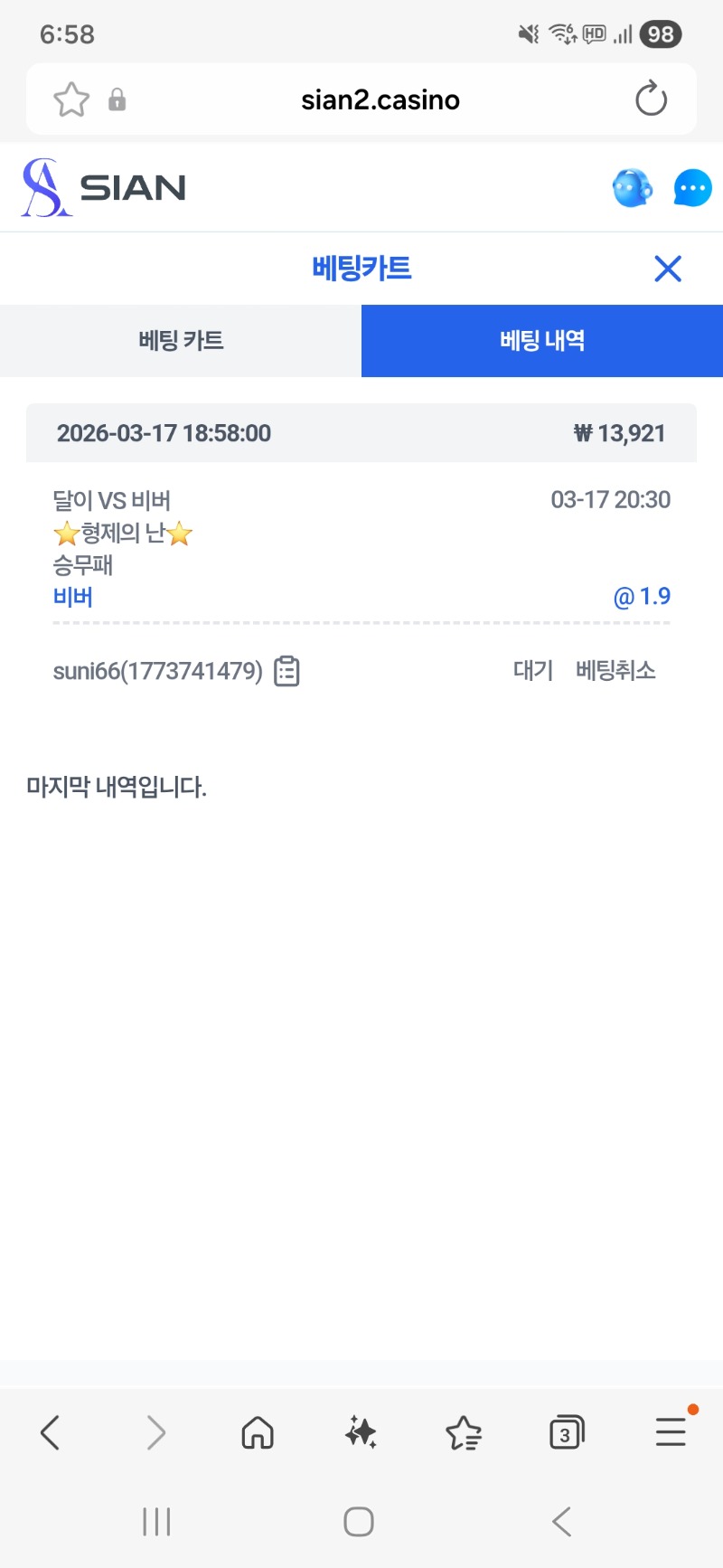Tap 베팅취소 to cancel the bet

click(615, 671)
